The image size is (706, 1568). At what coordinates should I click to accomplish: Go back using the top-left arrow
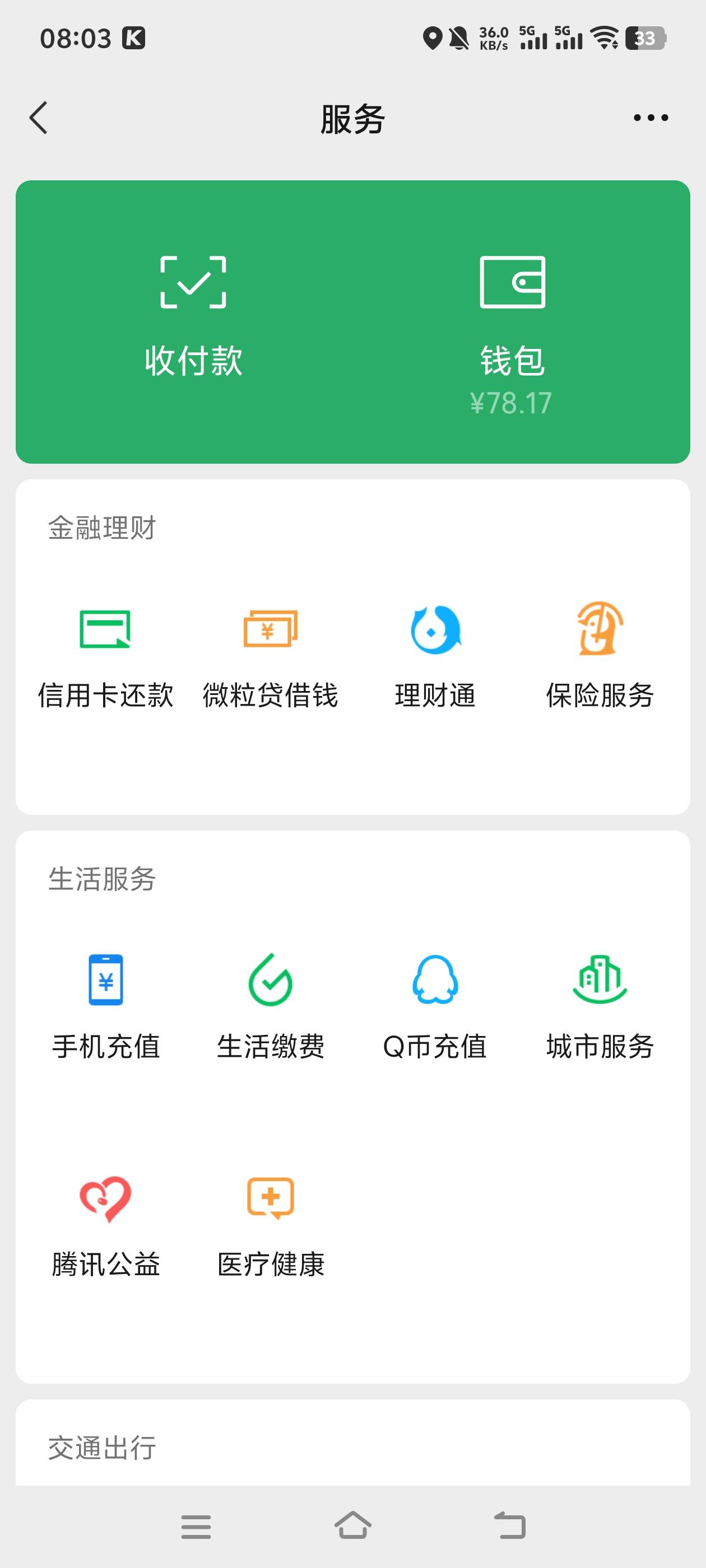[x=38, y=118]
